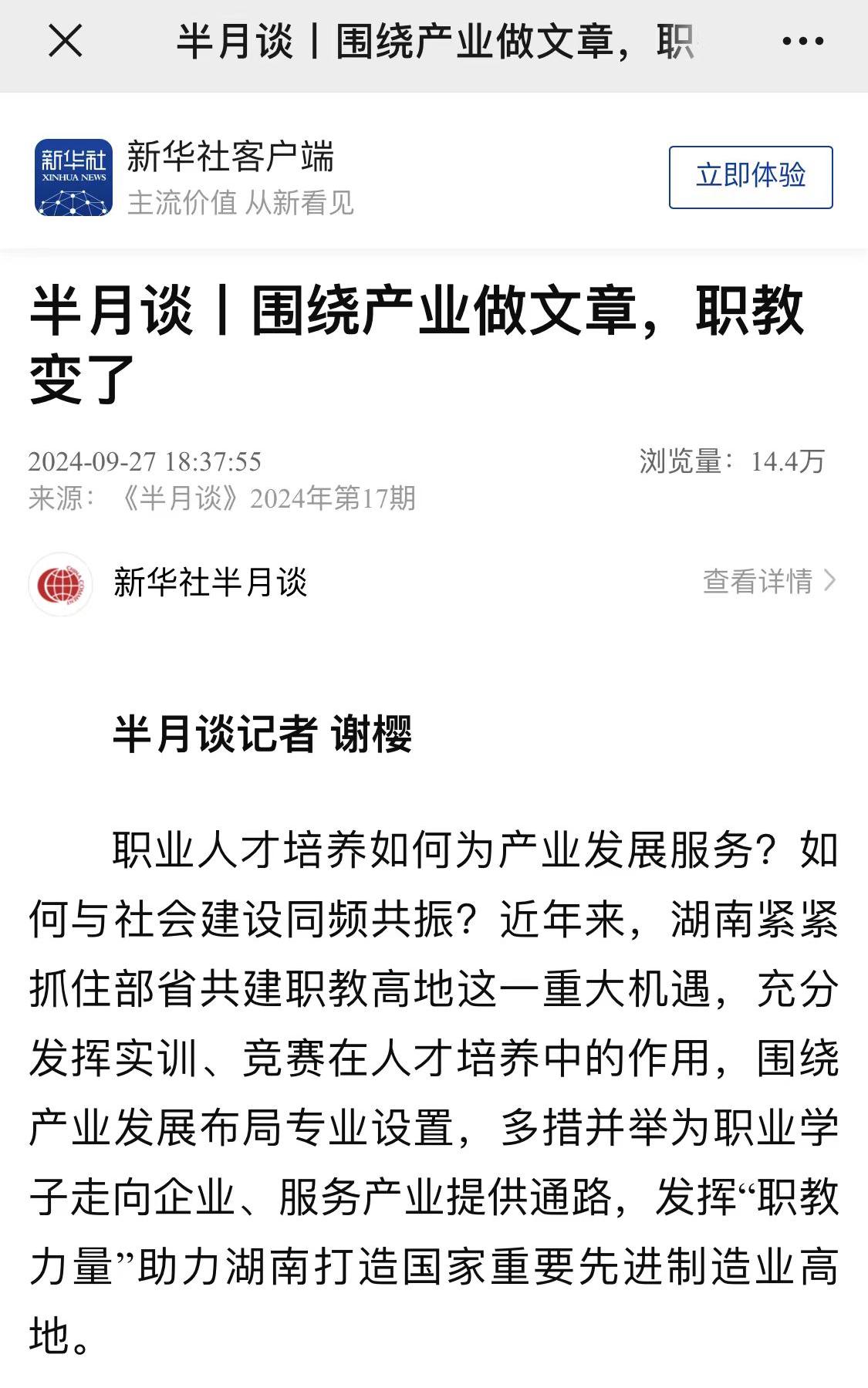Viewport: 868px width, 1388px height.
Task: Open 查看详情 for 新华社半月谈
Action: point(768,581)
